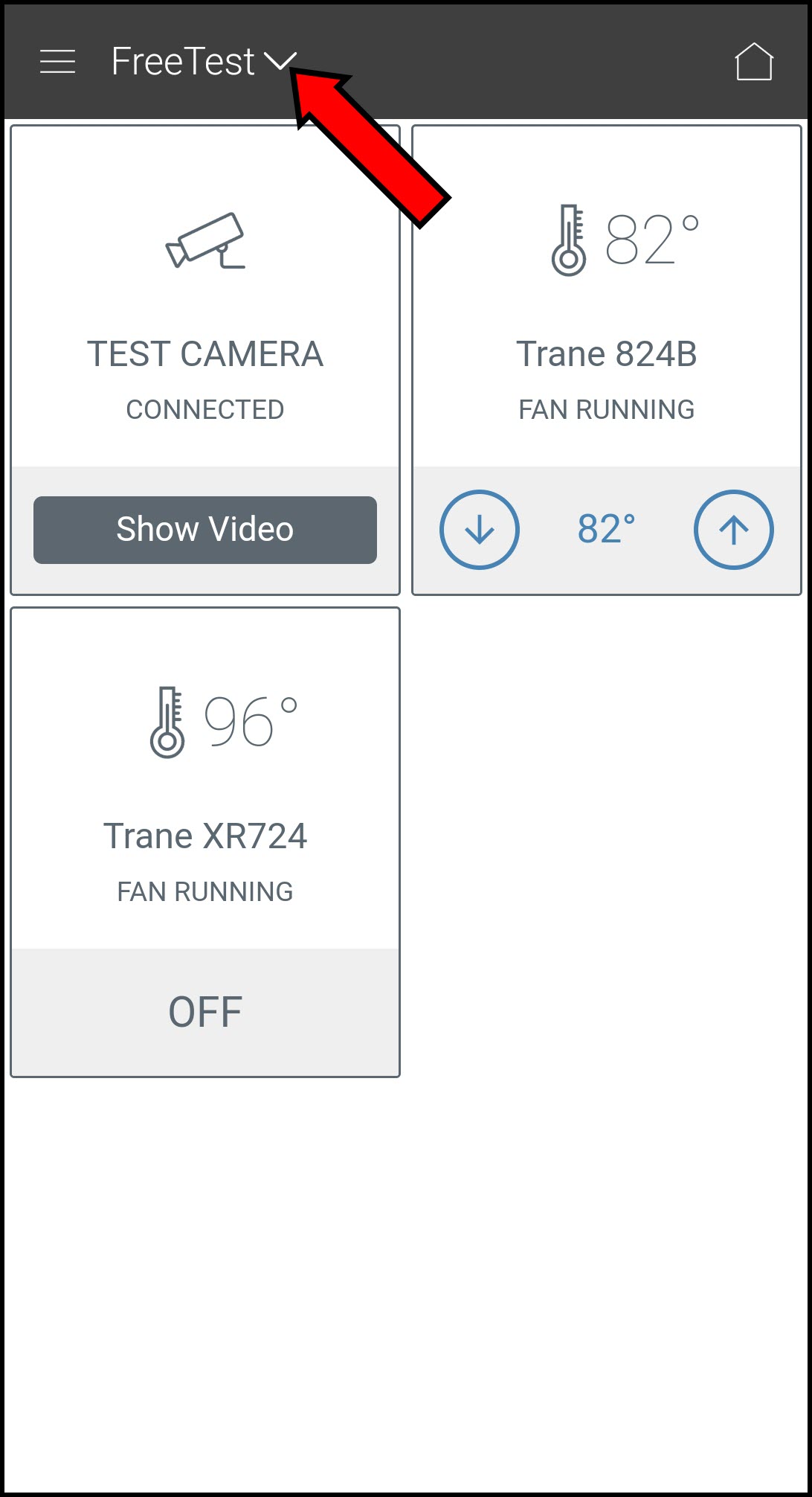Viewport: 812px width, 1497px height.
Task: Go to the home icon
Action: [754, 62]
